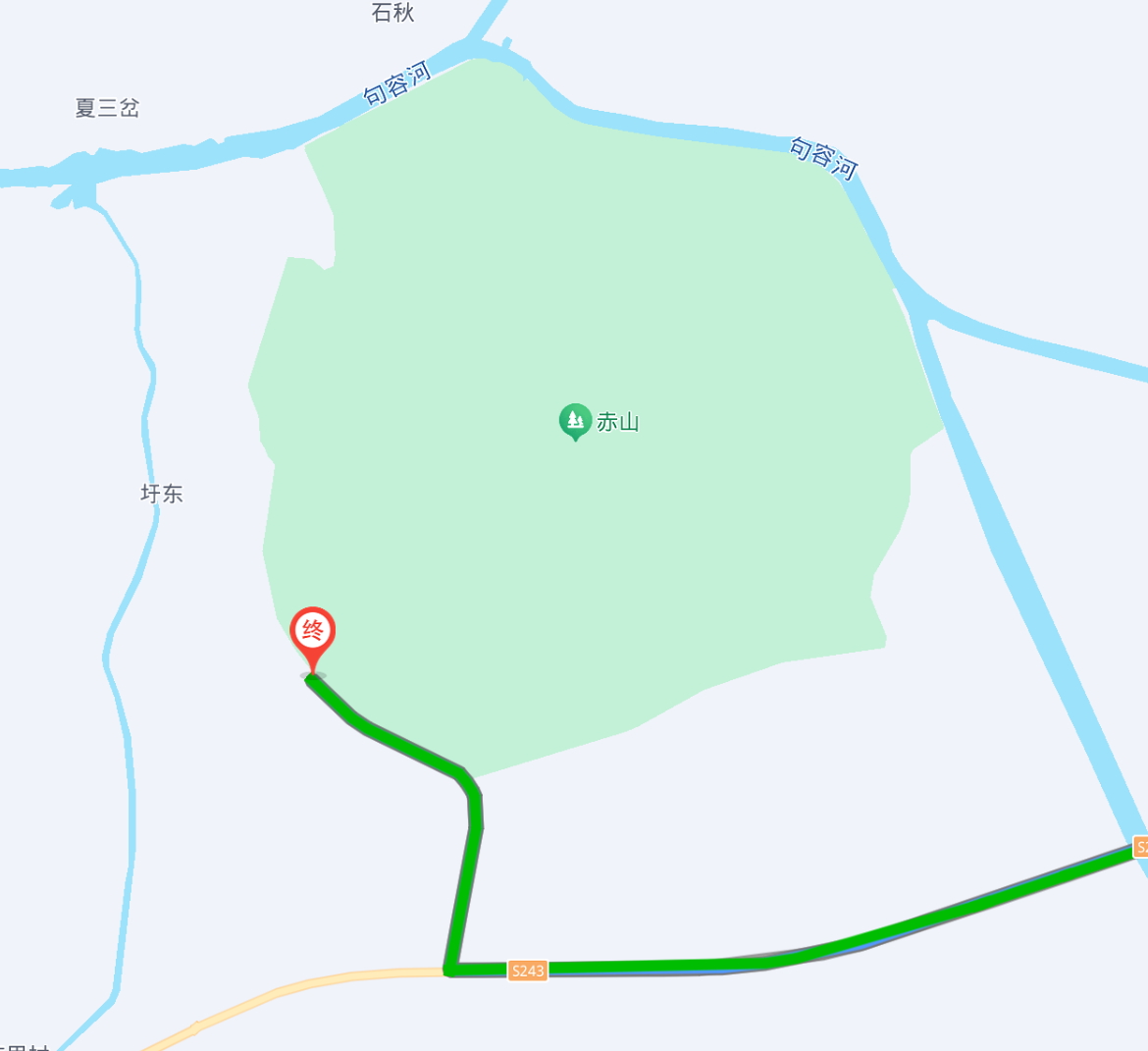Tap the 赤山 park marker

tap(575, 422)
